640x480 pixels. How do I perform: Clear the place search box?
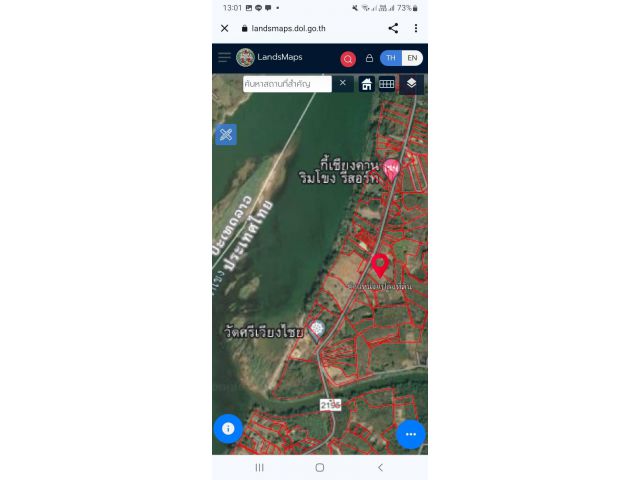tap(343, 83)
